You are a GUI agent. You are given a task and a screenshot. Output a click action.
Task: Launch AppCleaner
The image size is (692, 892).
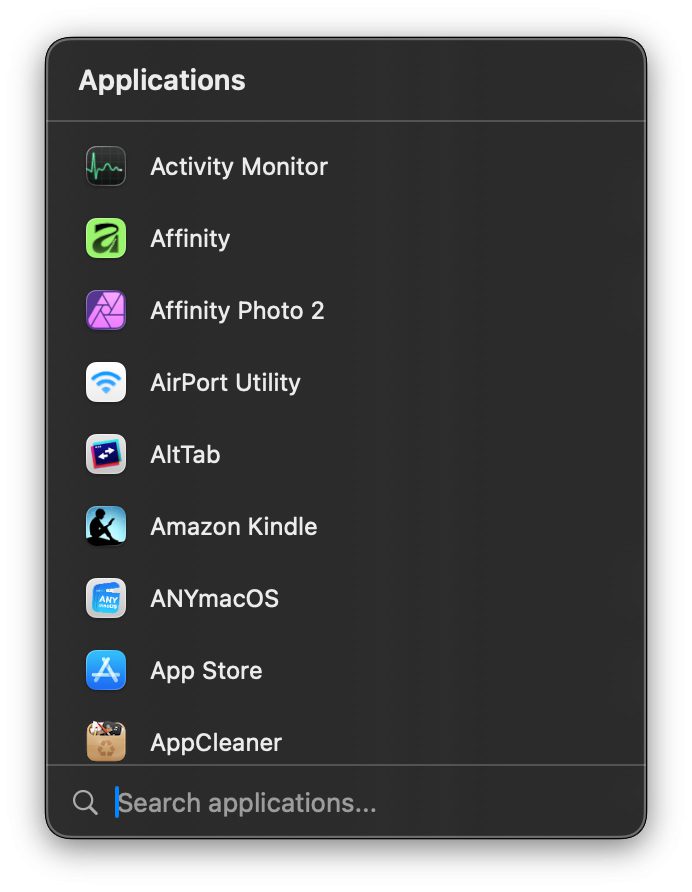pos(345,742)
